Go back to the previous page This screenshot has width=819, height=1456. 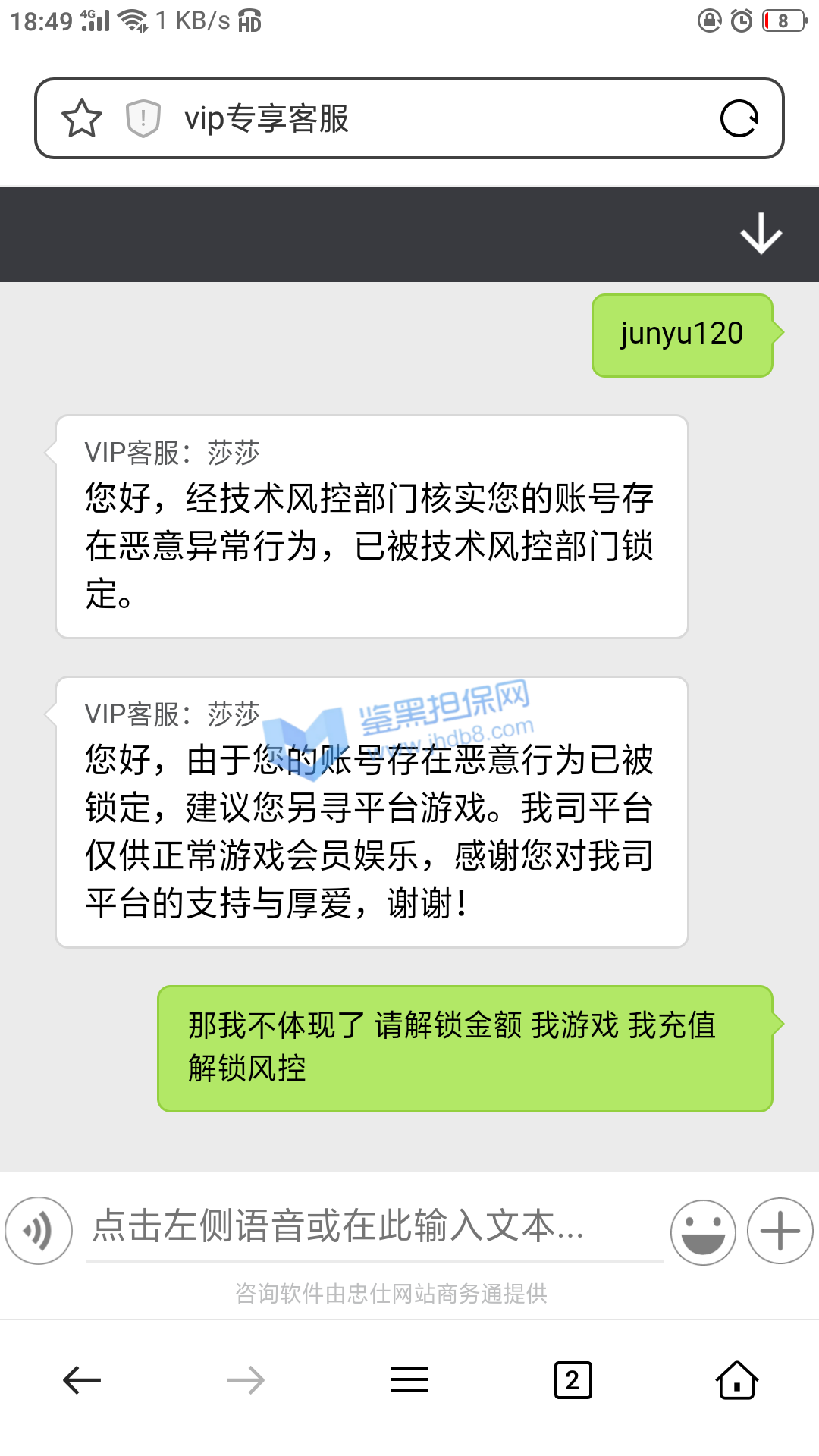click(x=82, y=1380)
